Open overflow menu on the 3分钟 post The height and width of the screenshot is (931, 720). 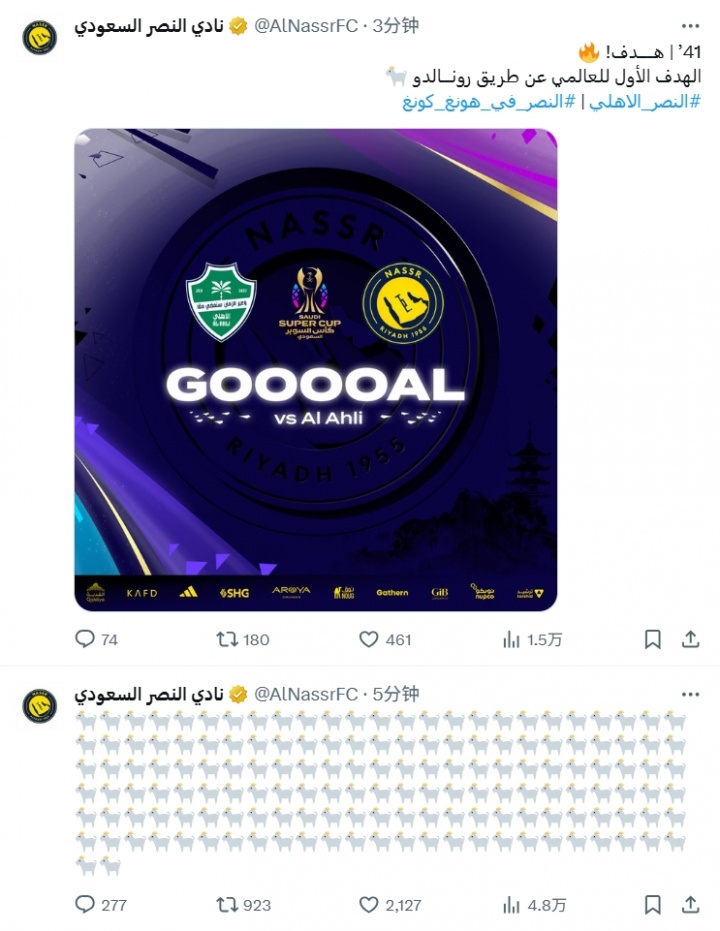pyautogui.click(x=689, y=26)
